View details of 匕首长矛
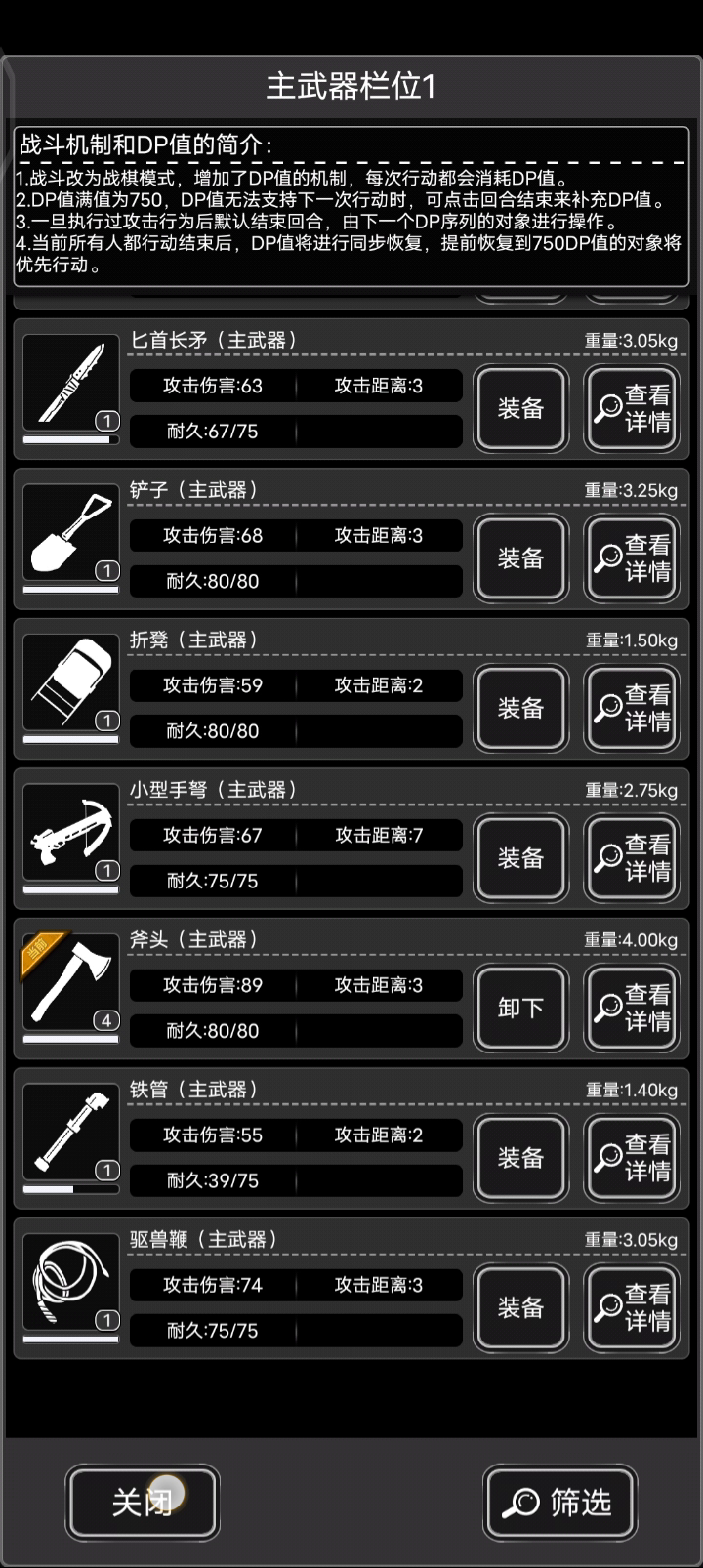The image size is (703, 1568). coord(632,409)
